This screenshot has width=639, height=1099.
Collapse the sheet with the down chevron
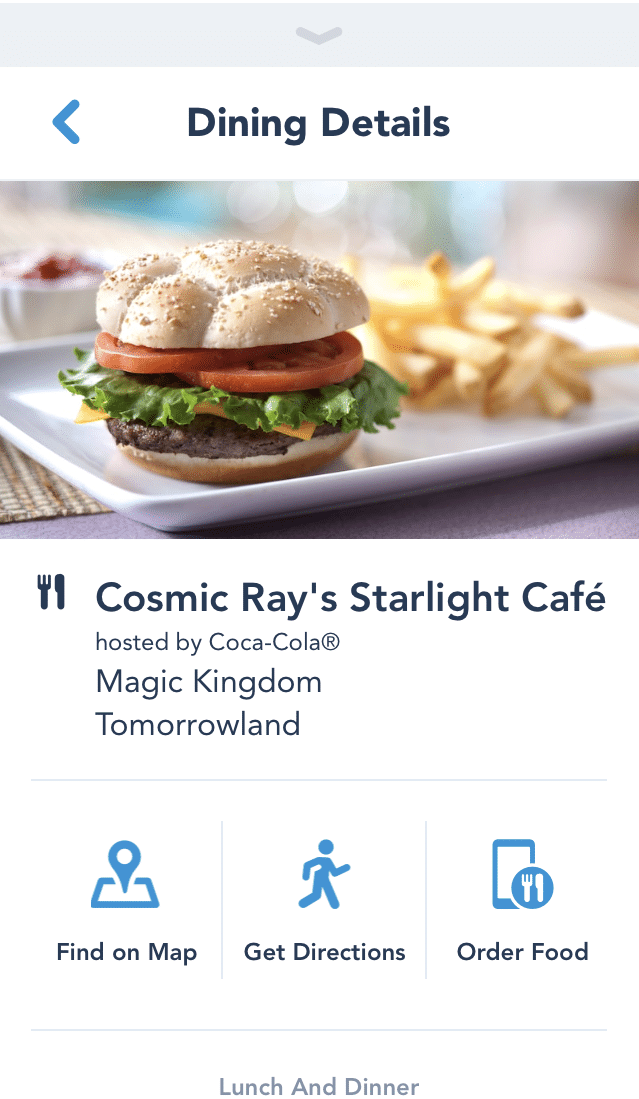319,35
